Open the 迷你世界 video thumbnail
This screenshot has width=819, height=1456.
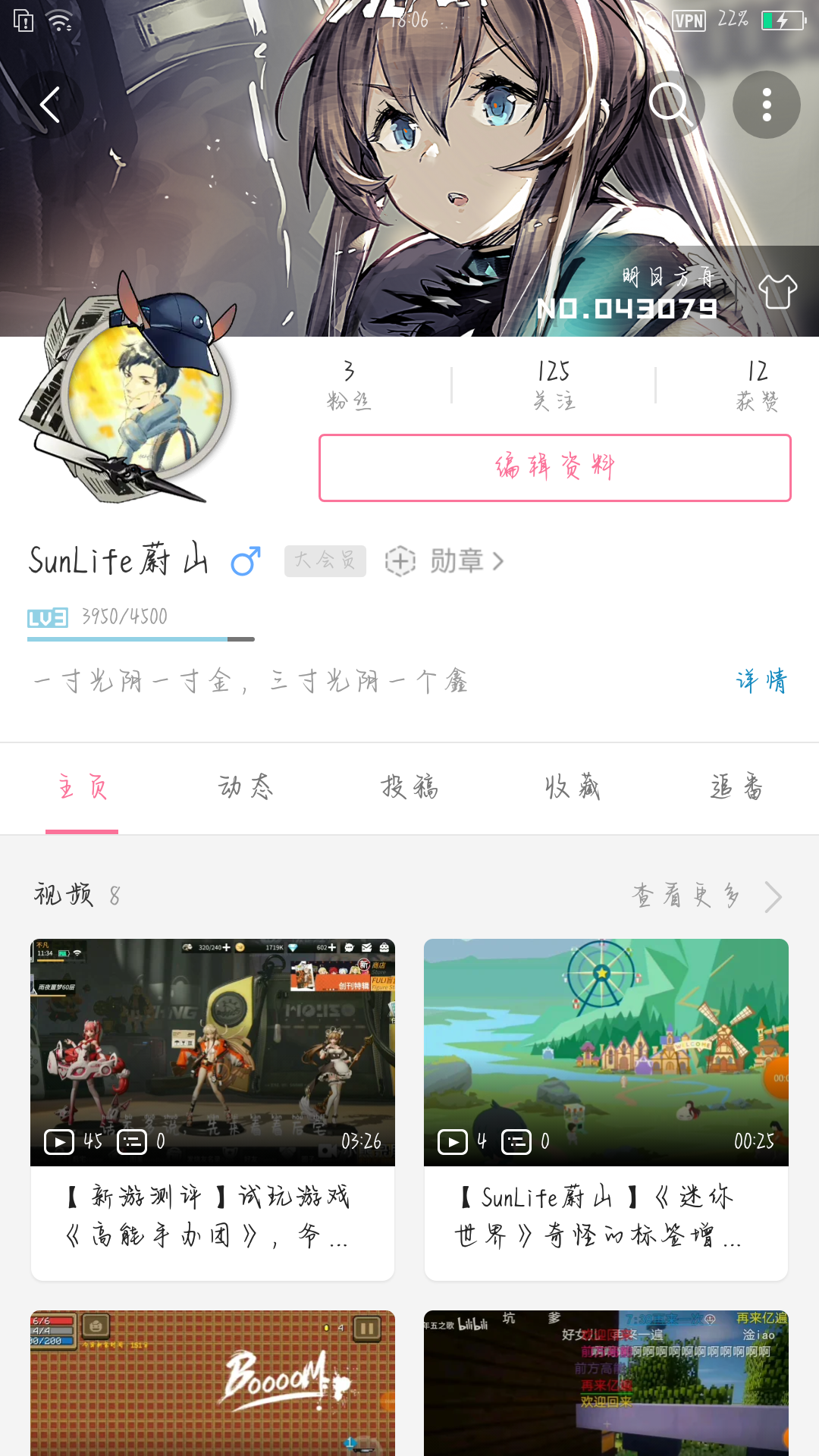[x=605, y=1052]
